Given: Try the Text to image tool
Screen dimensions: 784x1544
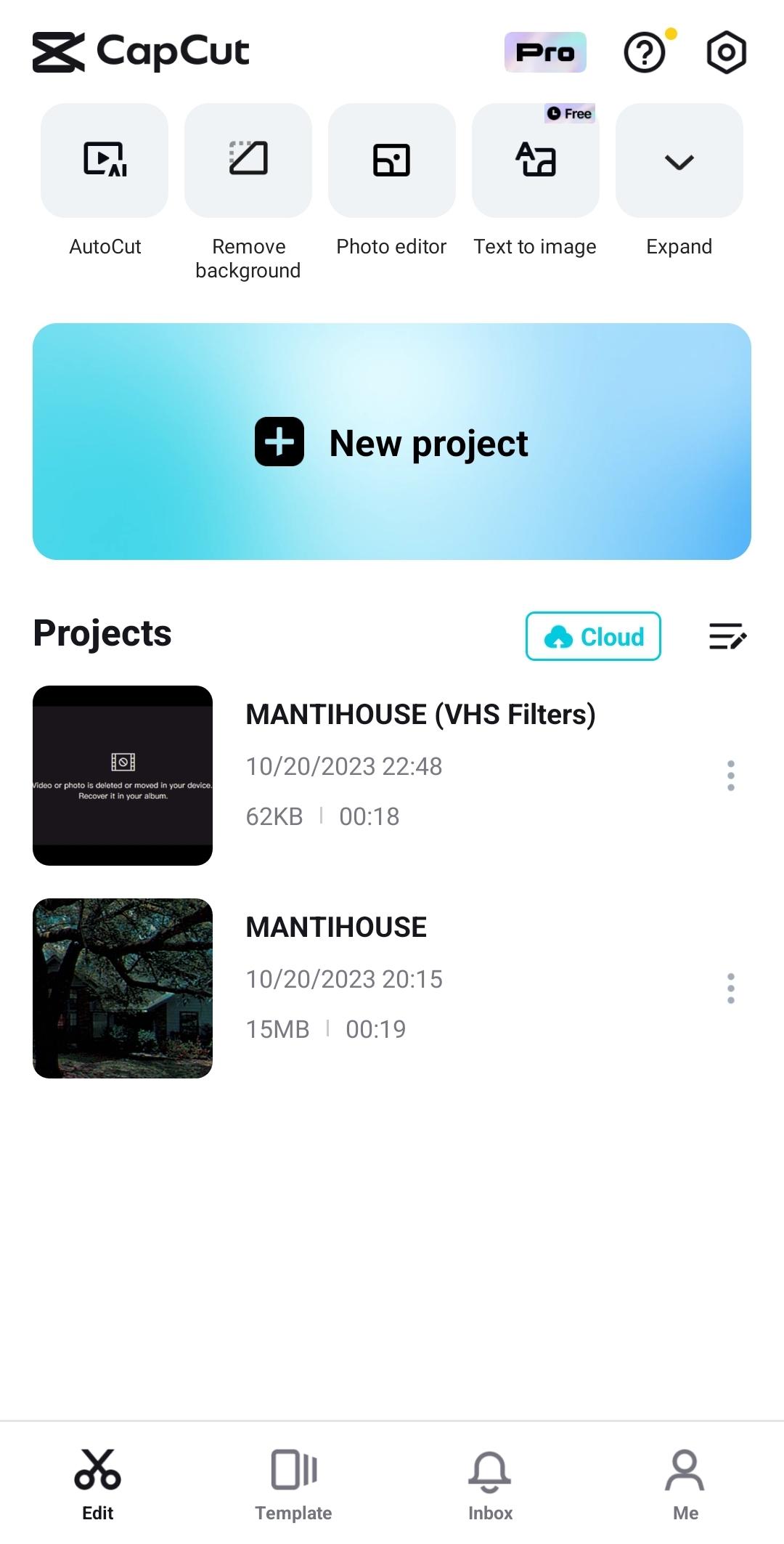Looking at the screenshot, I should tap(536, 161).
